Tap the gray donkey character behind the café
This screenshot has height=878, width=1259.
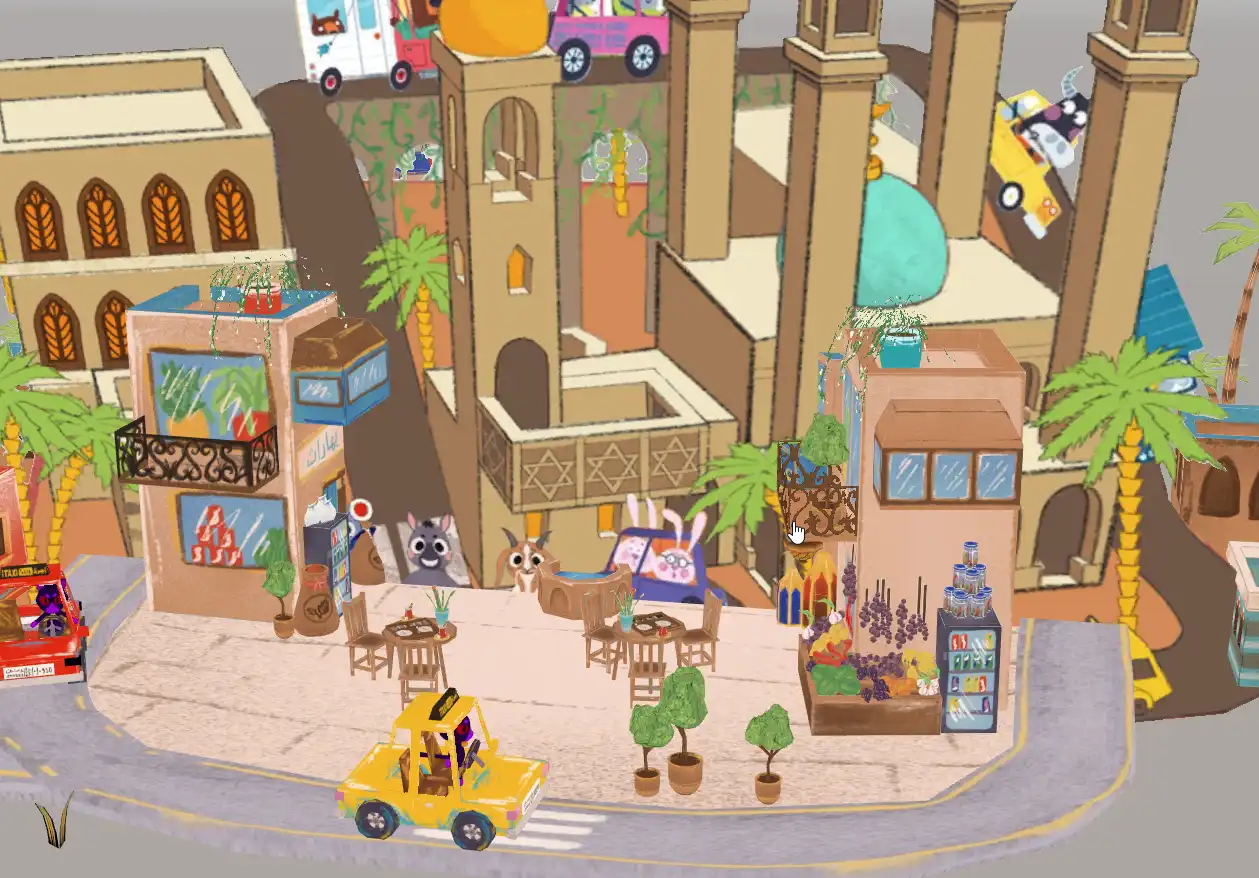click(x=430, y=552)
